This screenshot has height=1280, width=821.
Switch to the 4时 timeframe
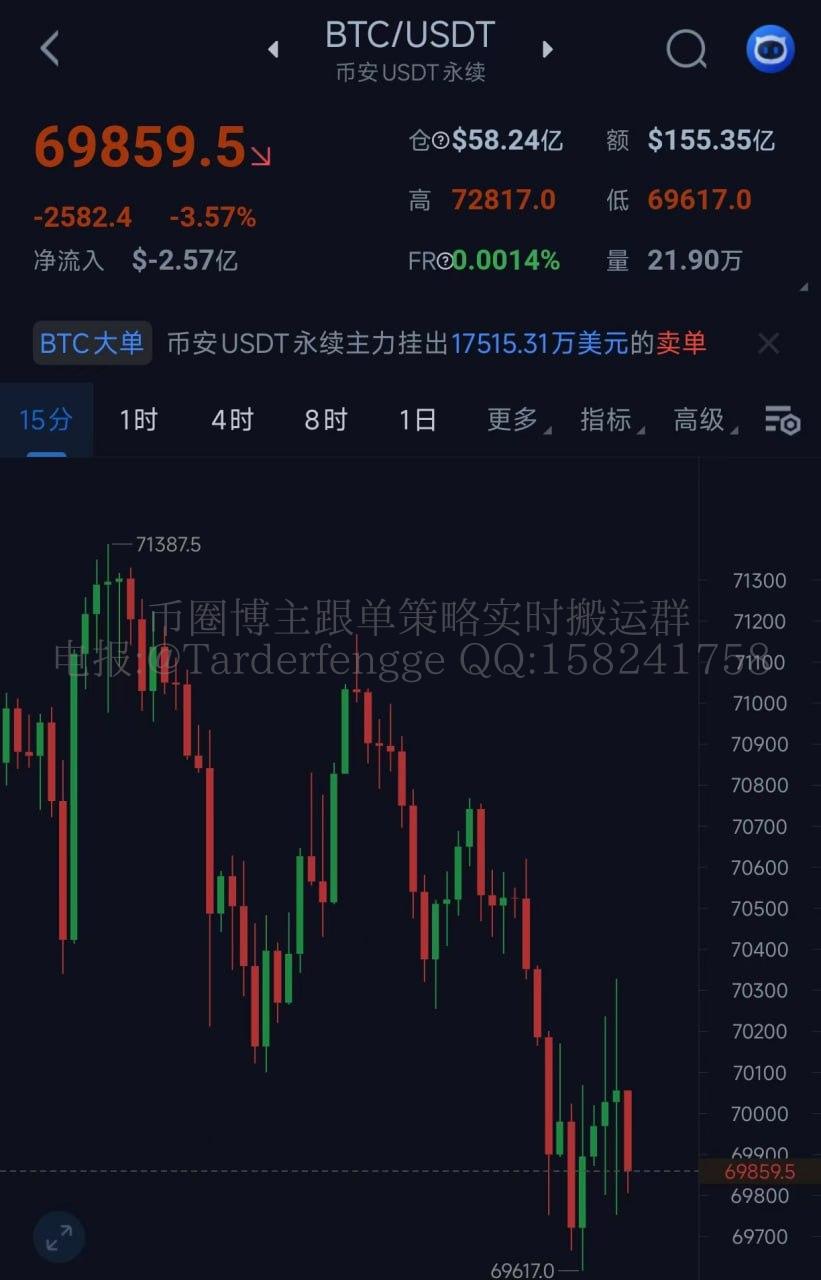coord(232,420)
